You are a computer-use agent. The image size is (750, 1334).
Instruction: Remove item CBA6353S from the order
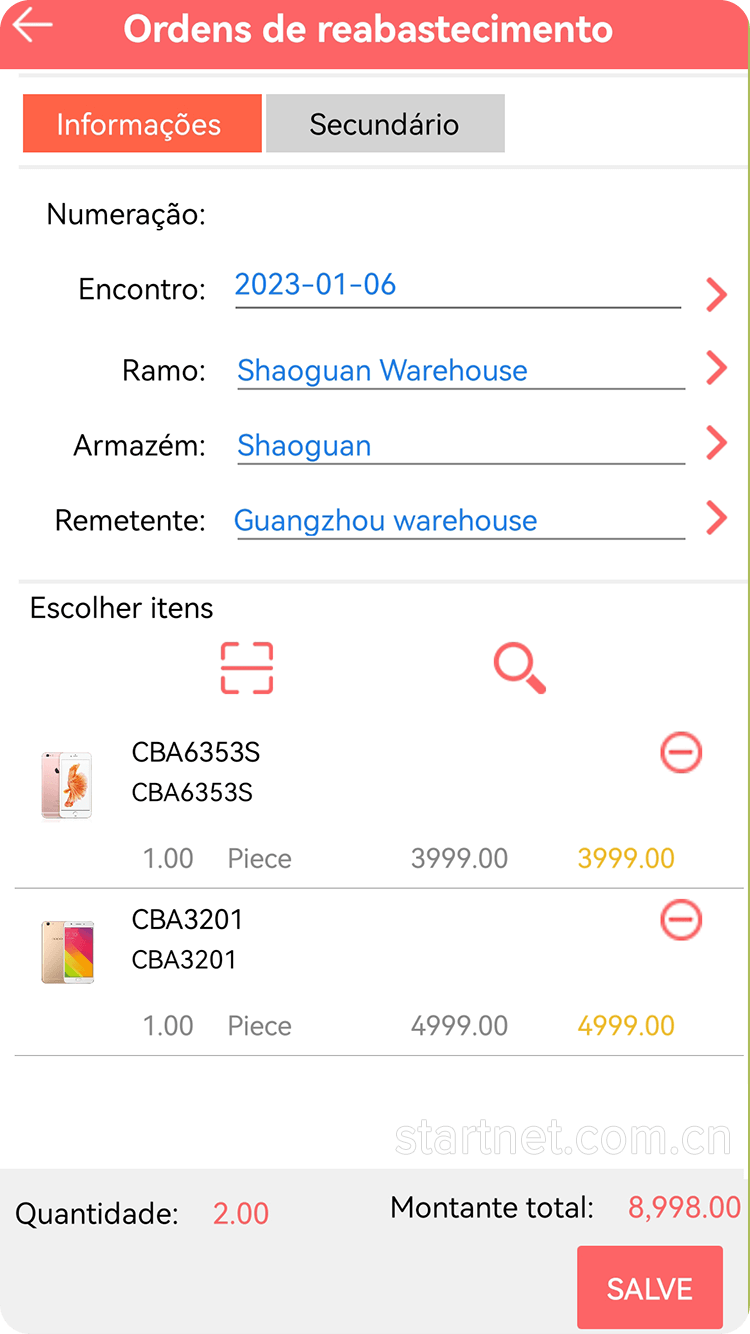pos(681,753)
